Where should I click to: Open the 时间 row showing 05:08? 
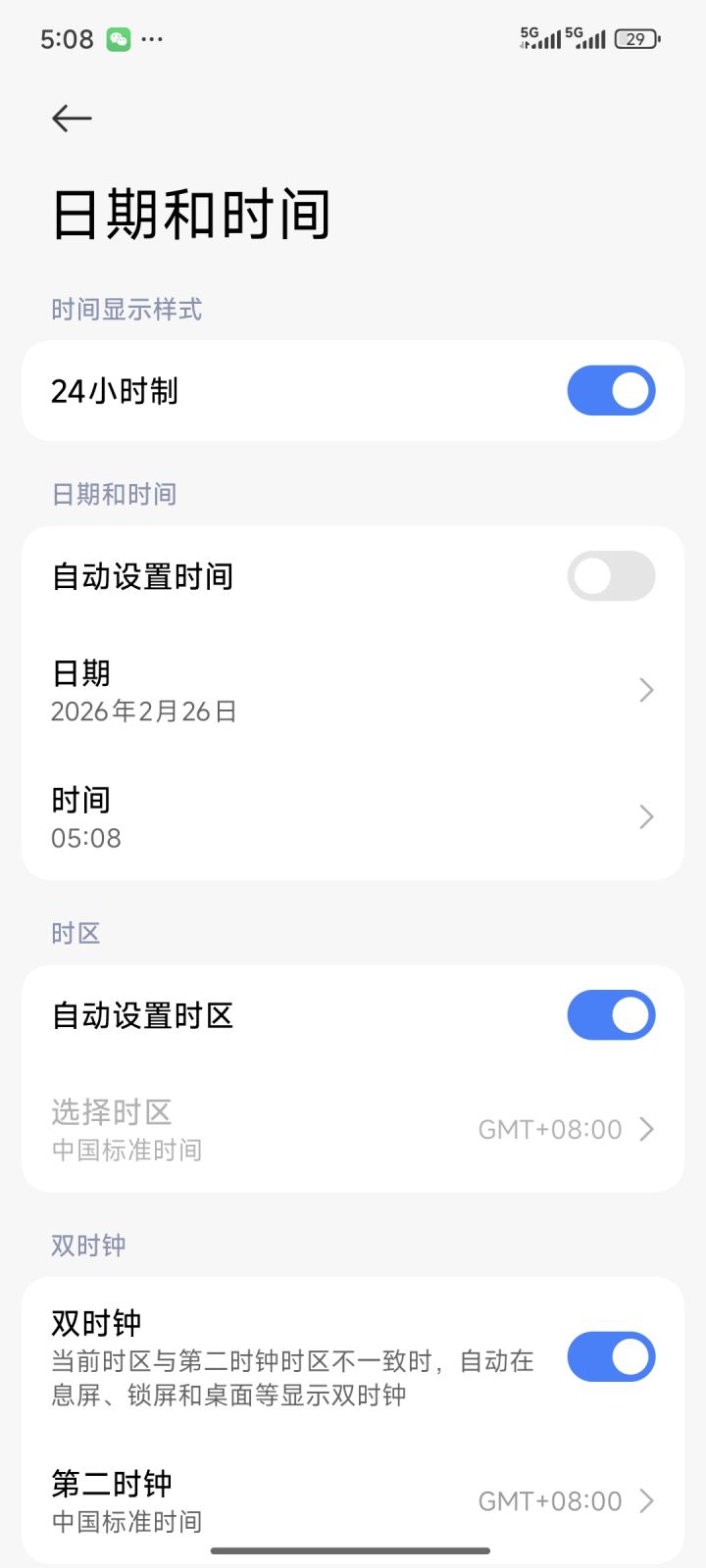353,817
